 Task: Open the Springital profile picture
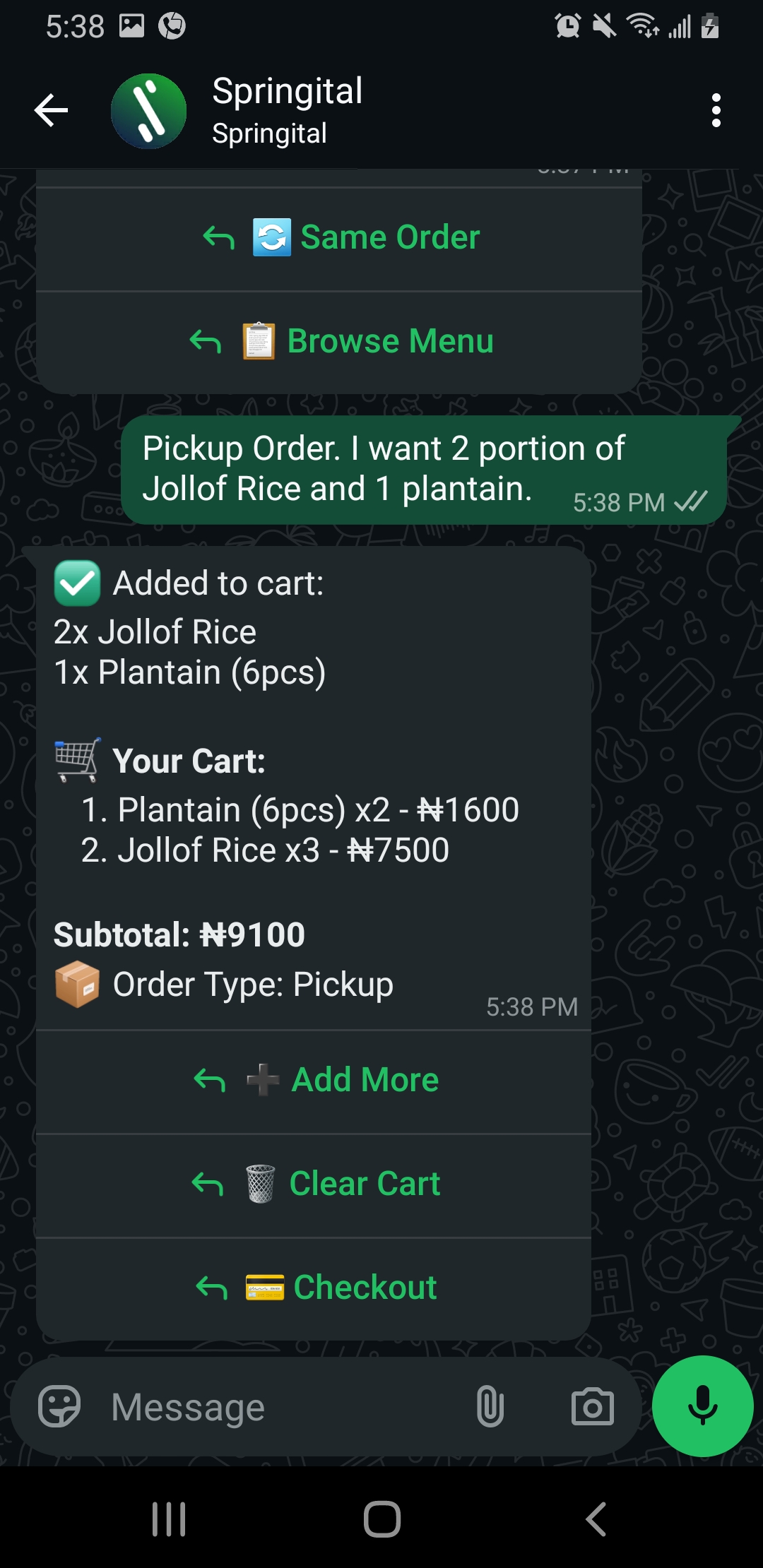149,110
